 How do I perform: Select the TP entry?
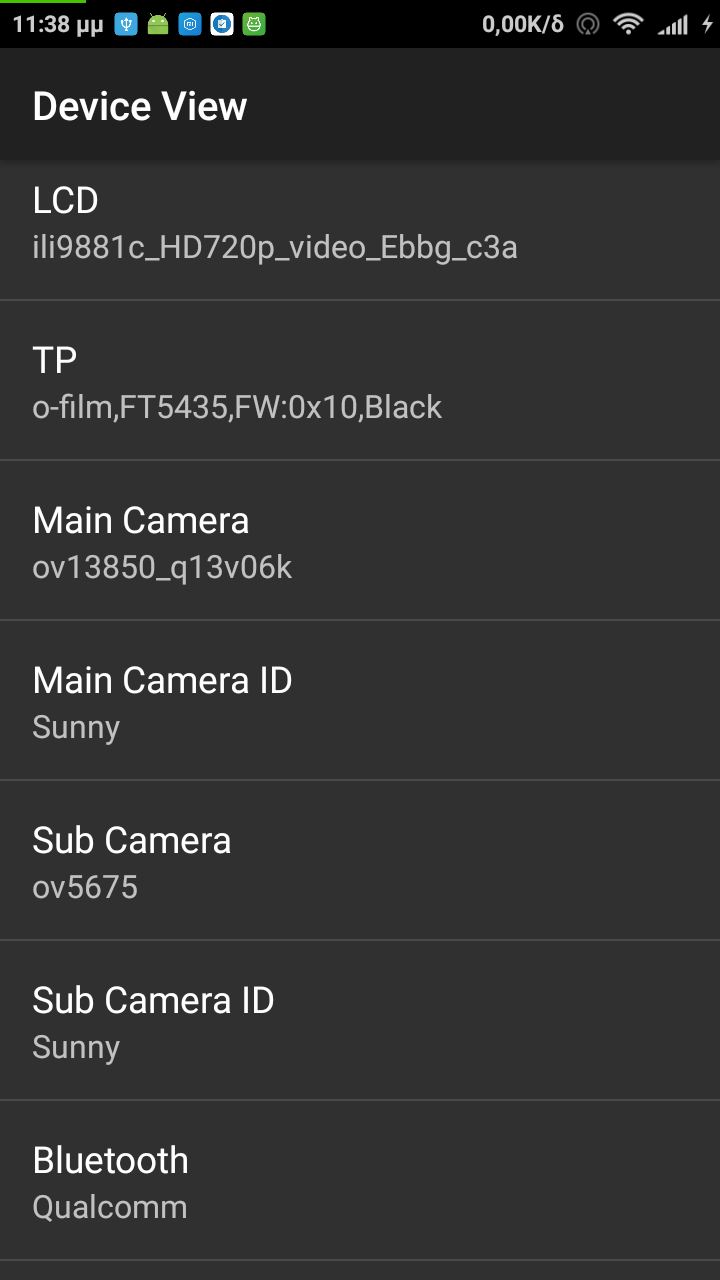click(360, 381)
